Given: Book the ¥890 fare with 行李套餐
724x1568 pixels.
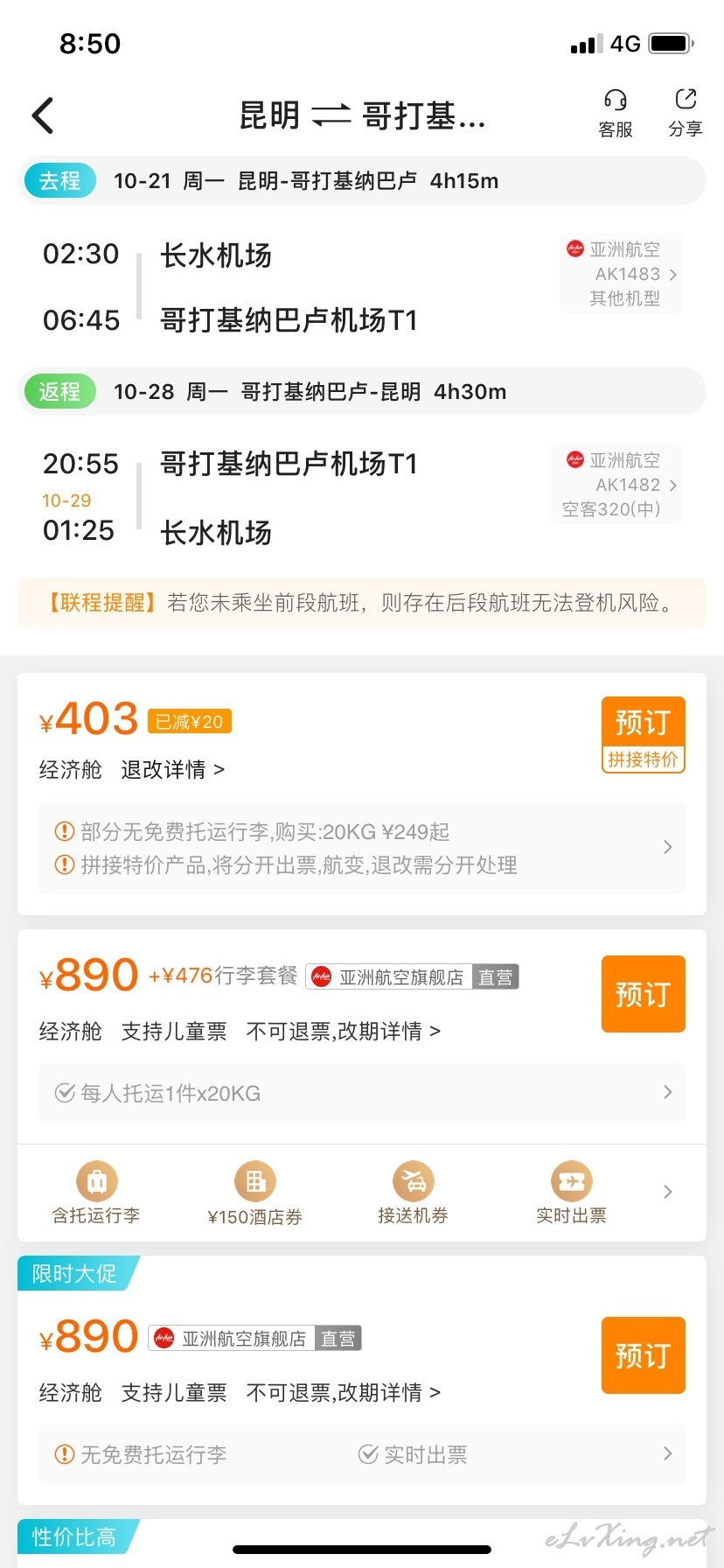Looking at the screenshot, I should point(643,994).
